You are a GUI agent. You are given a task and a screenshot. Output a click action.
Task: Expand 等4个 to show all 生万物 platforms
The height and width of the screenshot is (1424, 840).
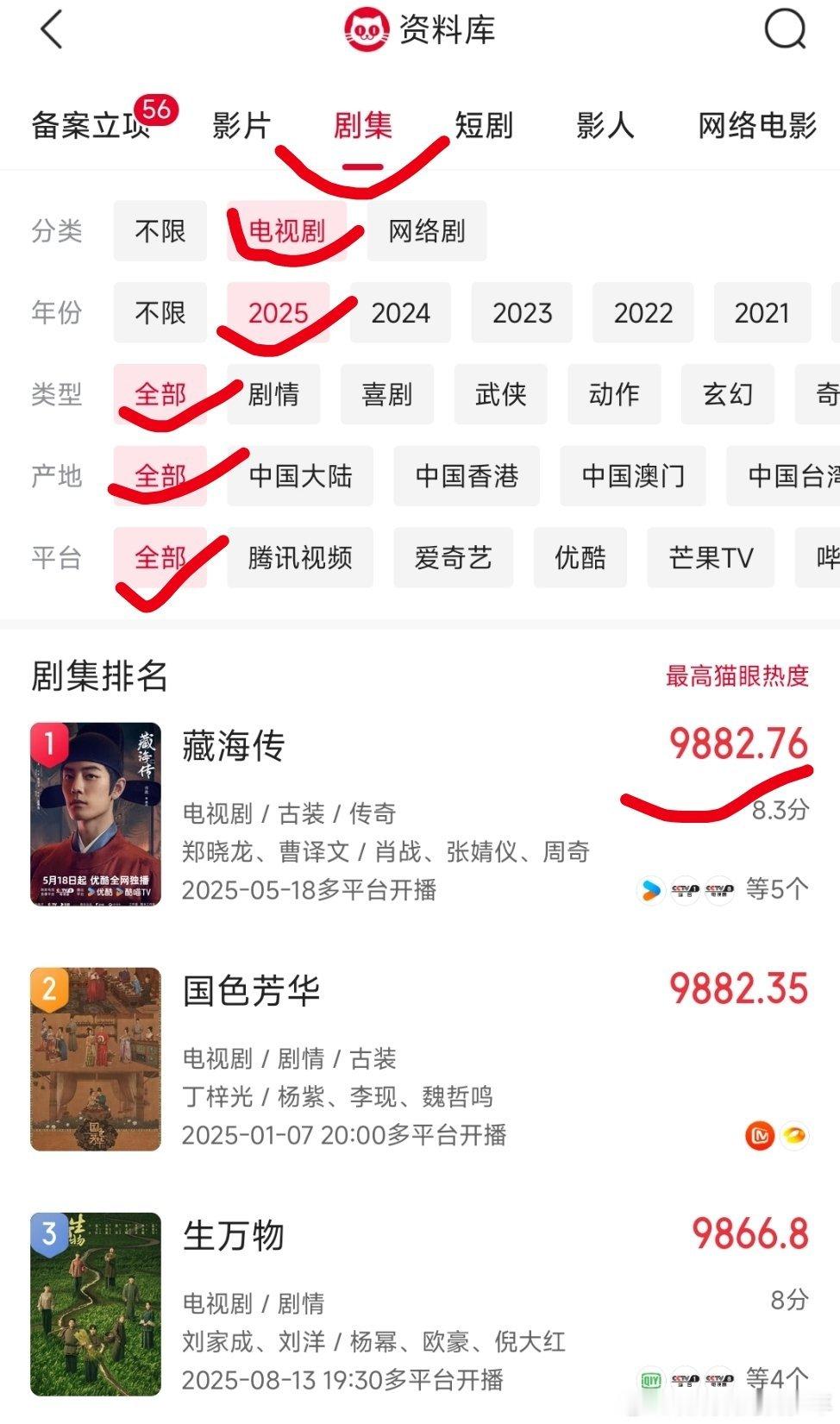point(778,1379)
